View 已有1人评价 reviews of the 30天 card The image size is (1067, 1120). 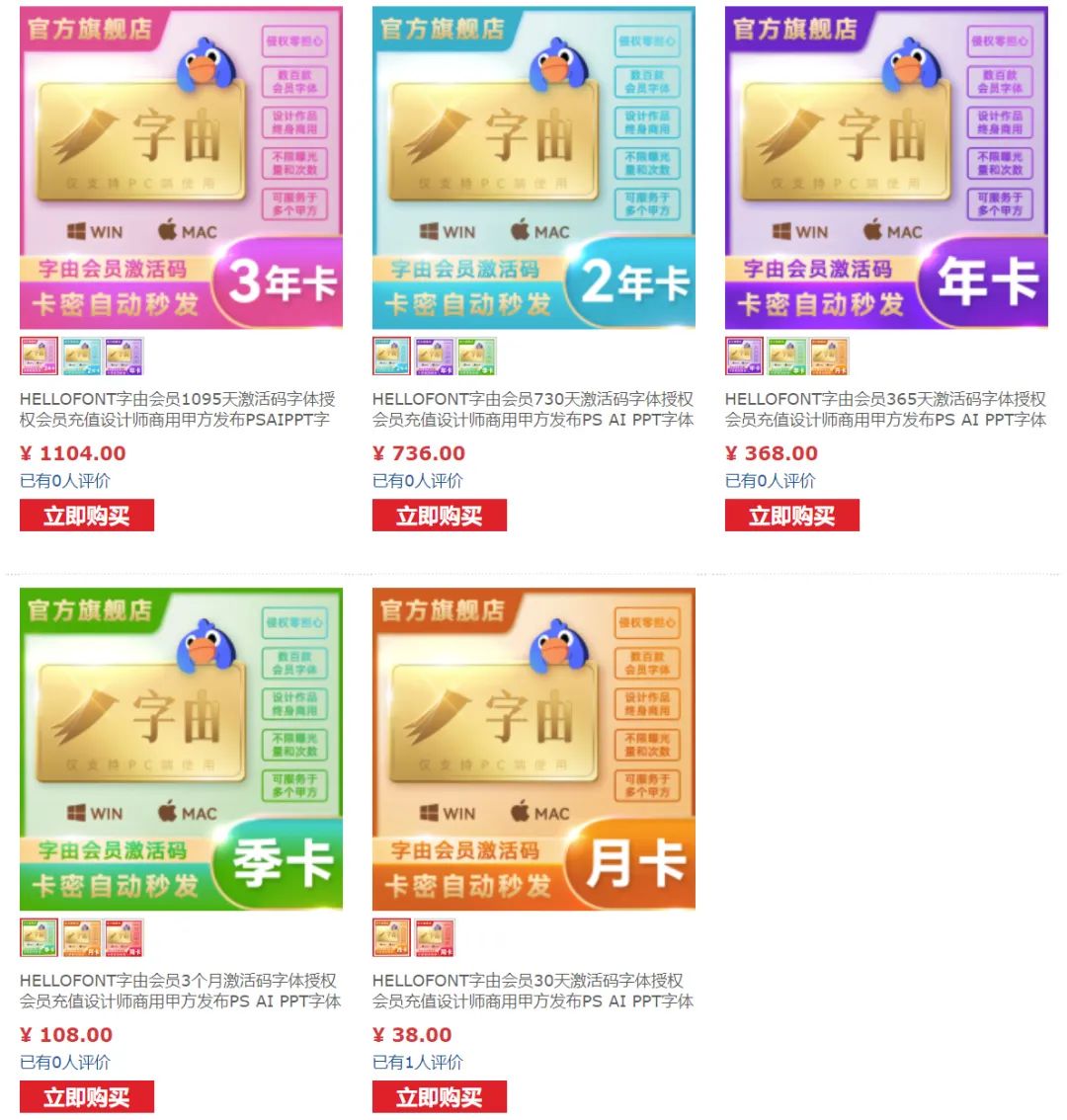417,1062
